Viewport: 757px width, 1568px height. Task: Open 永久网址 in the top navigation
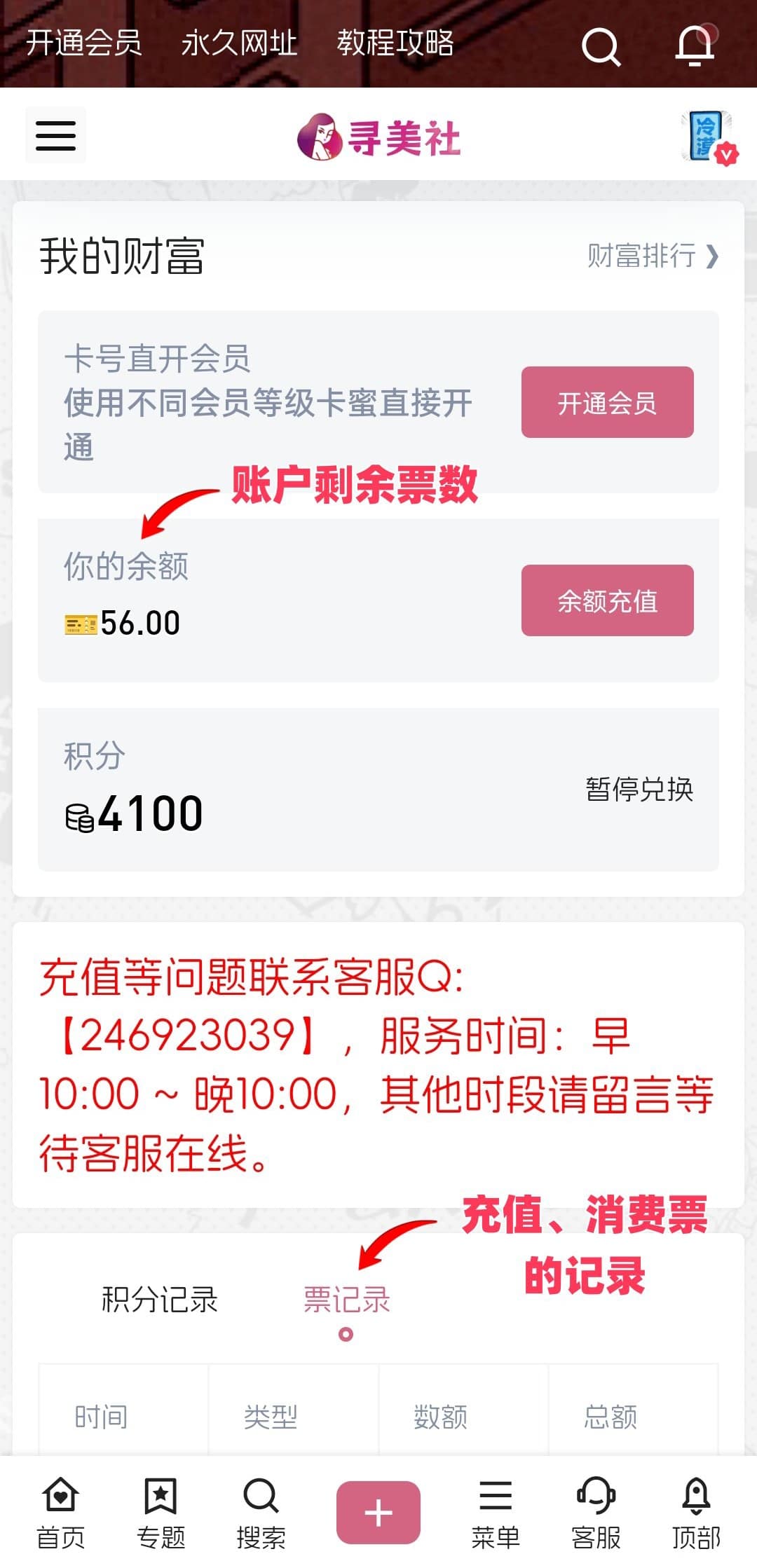pyautogui.click(x=240, y=43)
